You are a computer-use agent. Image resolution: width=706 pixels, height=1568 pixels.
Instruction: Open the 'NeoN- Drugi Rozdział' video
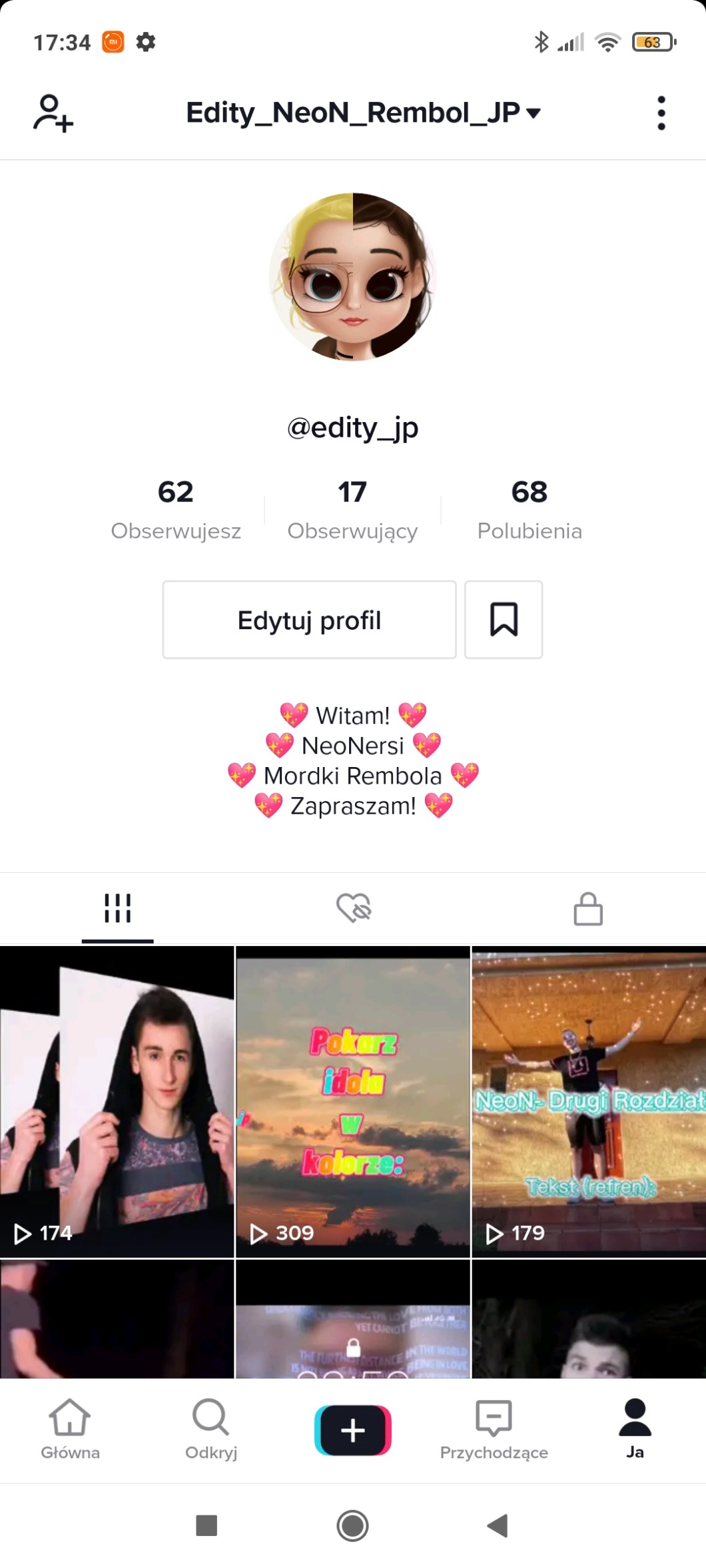click(x=589, y=1101)
